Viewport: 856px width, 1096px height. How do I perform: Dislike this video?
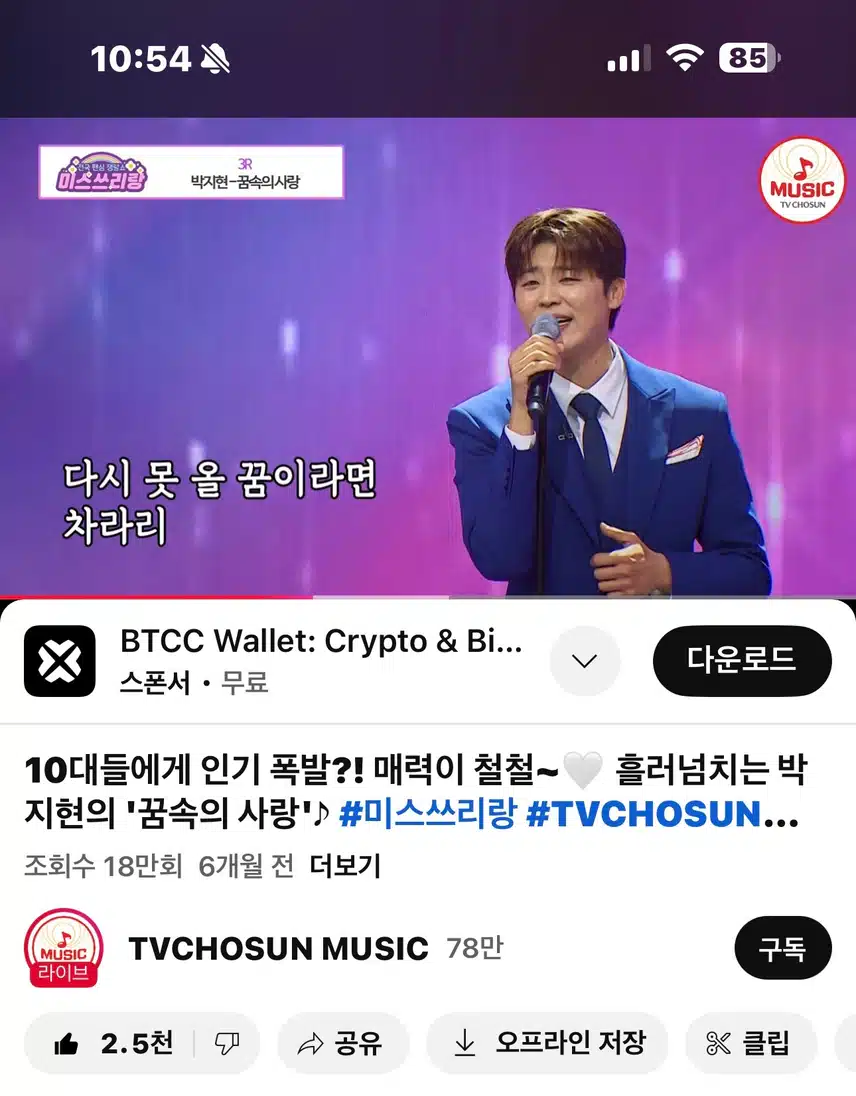point(227,1044)
